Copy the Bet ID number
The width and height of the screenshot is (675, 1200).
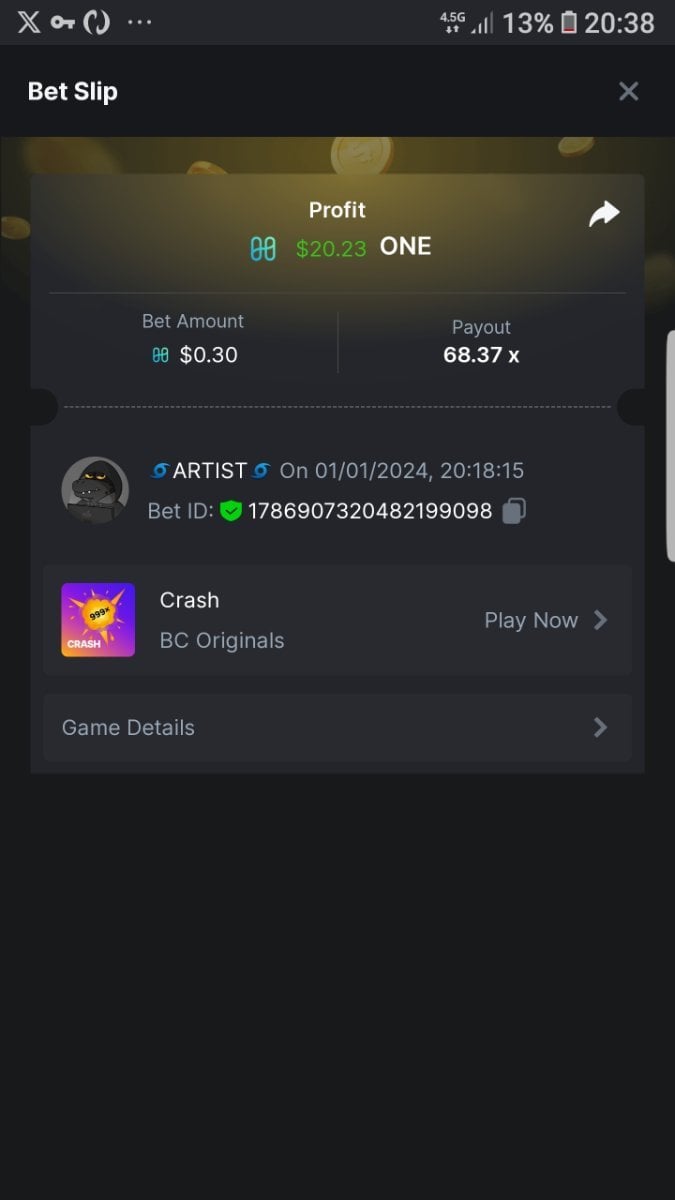[x=514, y=511]
